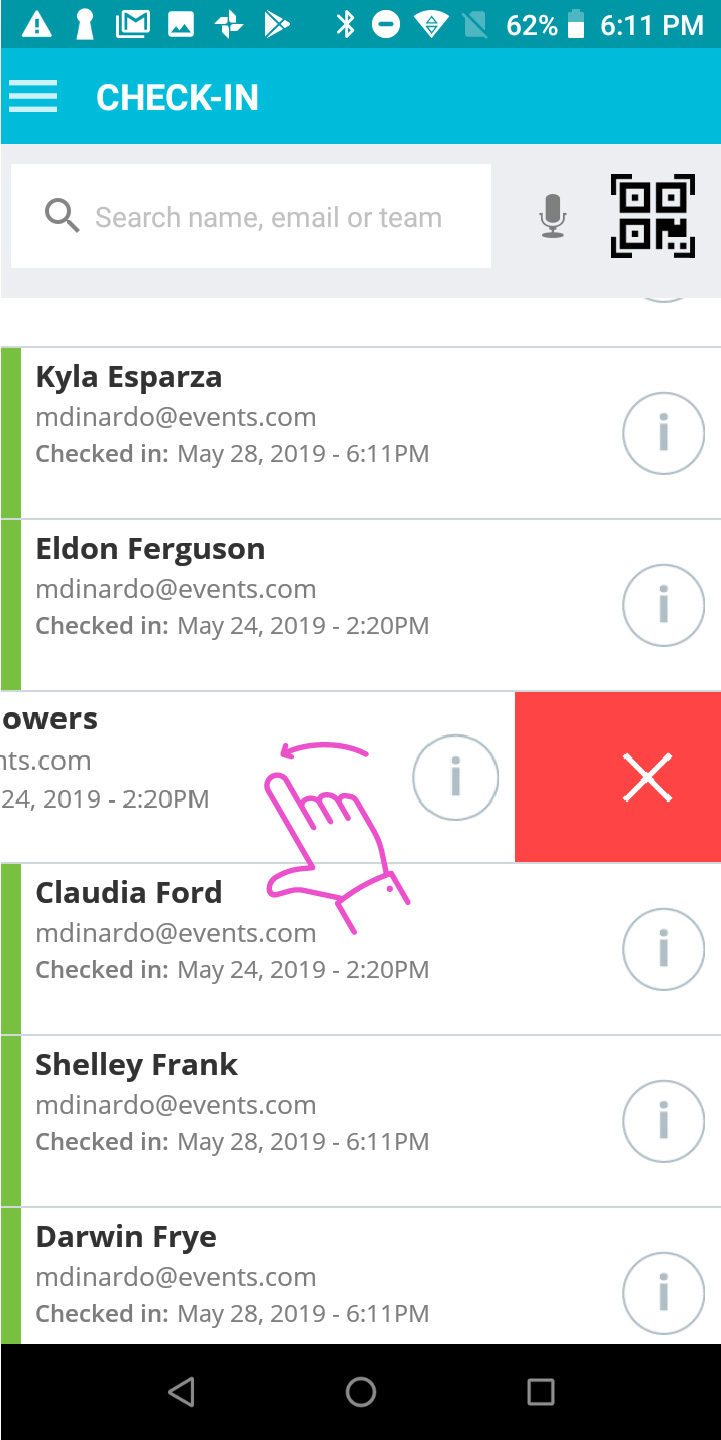Viewport: 721px width, 1440px height.
Task: Go to the home screen
Action: coord(360,1392)
